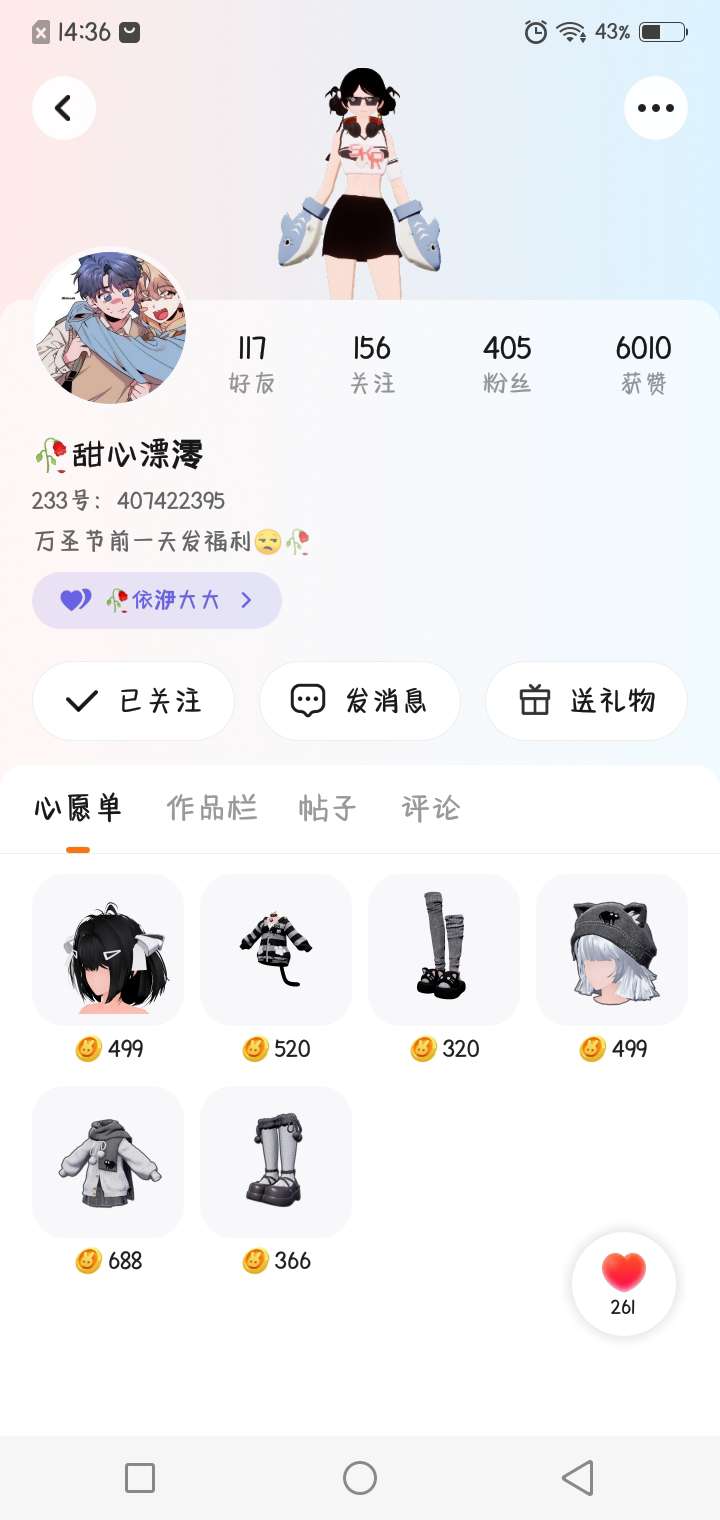Select the 心愿单 wishlist tab
The height and width of the screenshot is (1520, 720).
pyautogui.click(x=78, y=808)
